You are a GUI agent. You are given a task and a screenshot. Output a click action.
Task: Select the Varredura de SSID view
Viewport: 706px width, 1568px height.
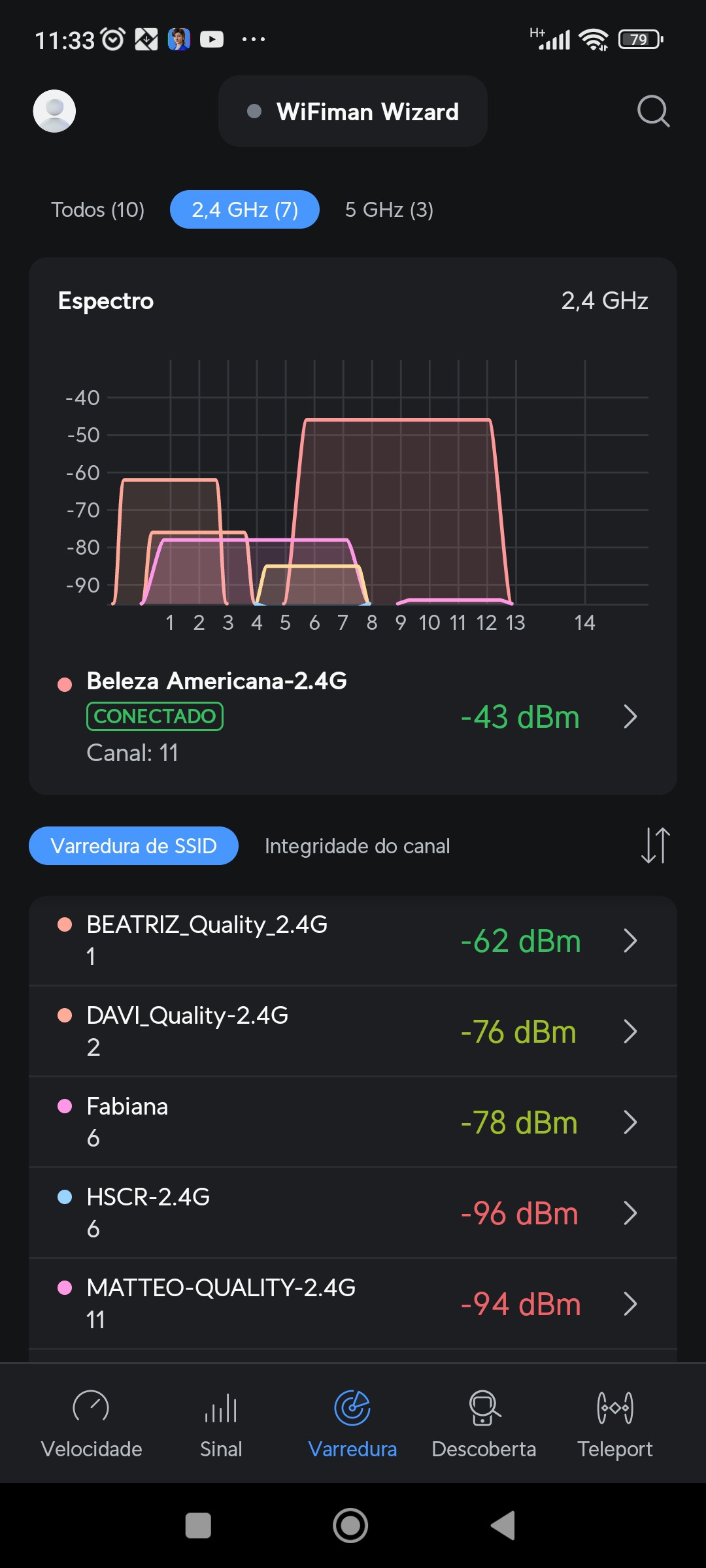click(x=133, y=846)
